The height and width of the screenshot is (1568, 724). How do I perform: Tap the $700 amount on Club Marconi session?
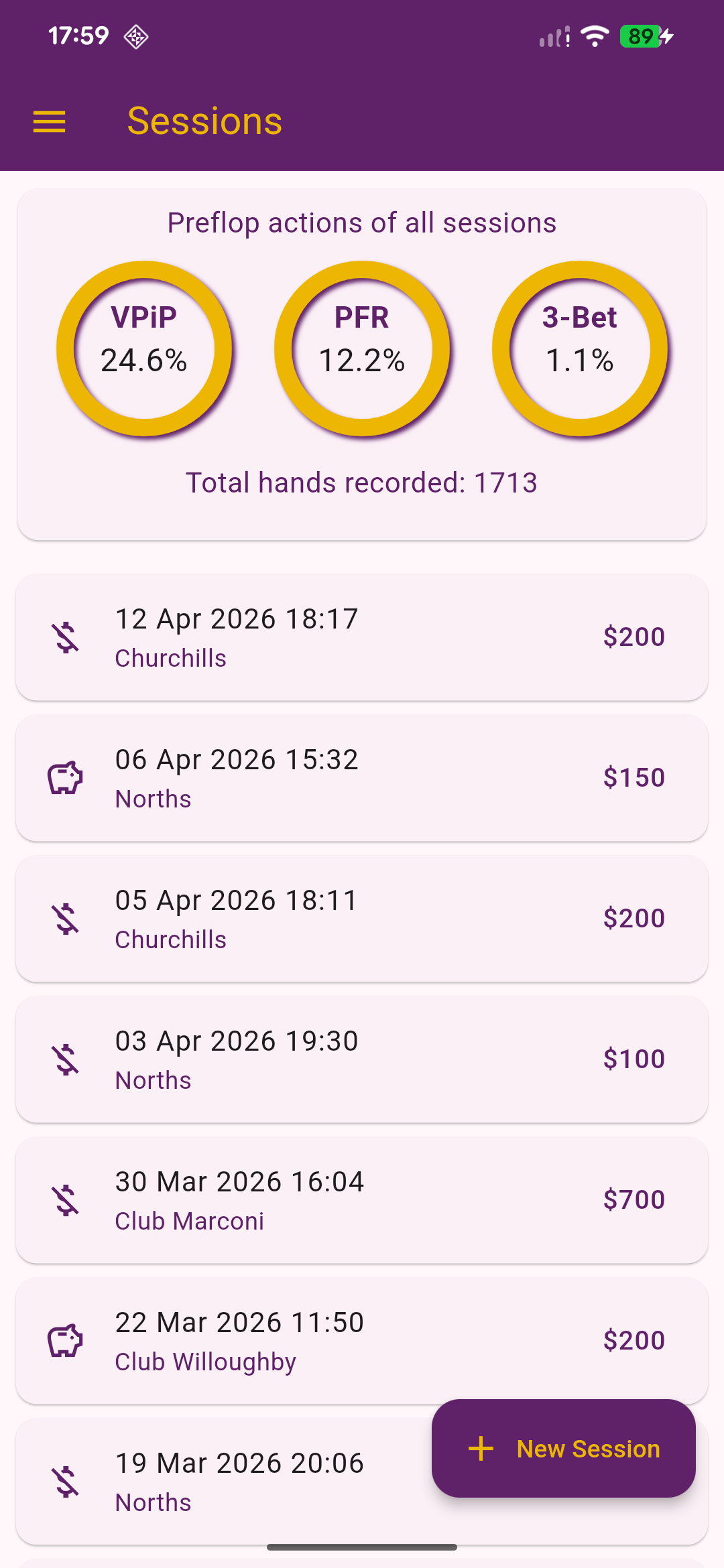click(634, 1199)
